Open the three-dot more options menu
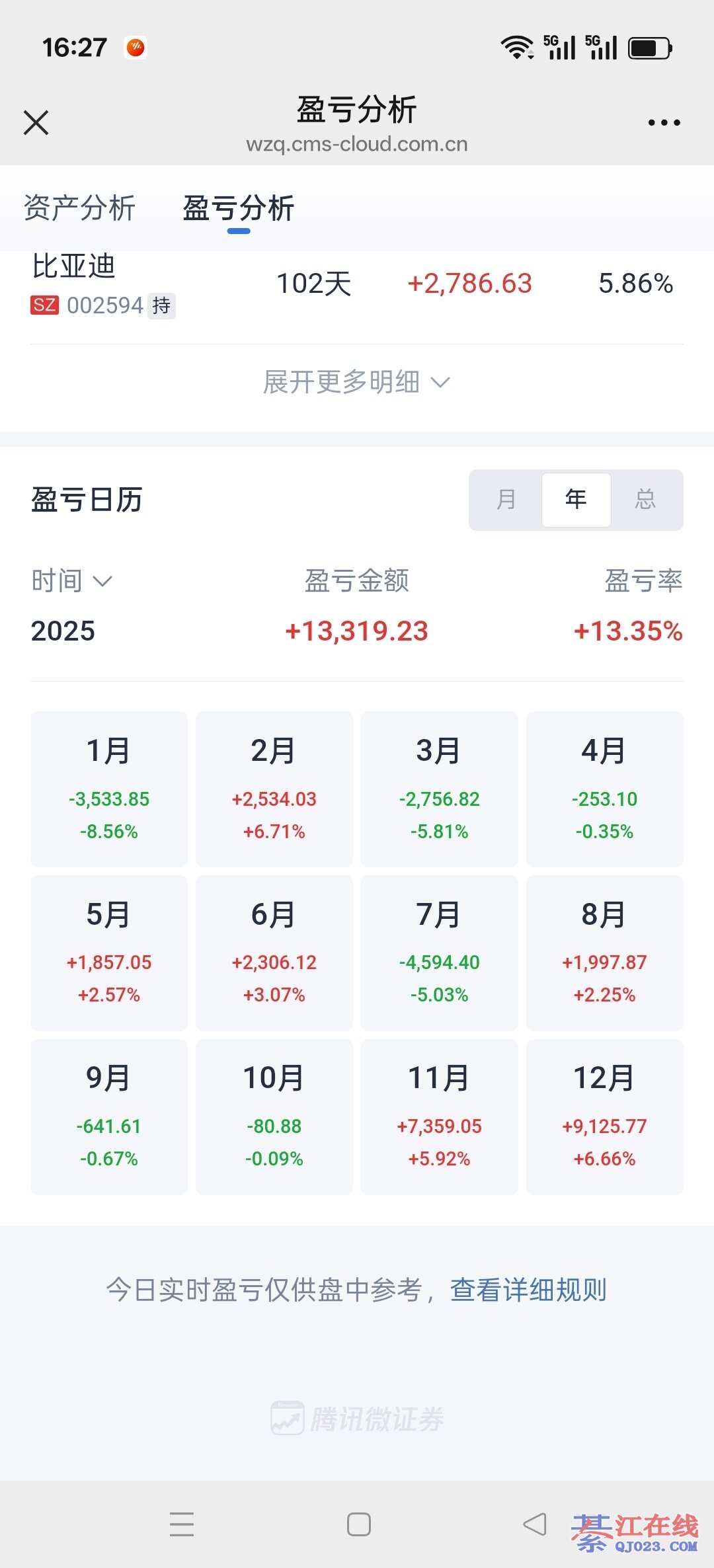 [664, 123]
